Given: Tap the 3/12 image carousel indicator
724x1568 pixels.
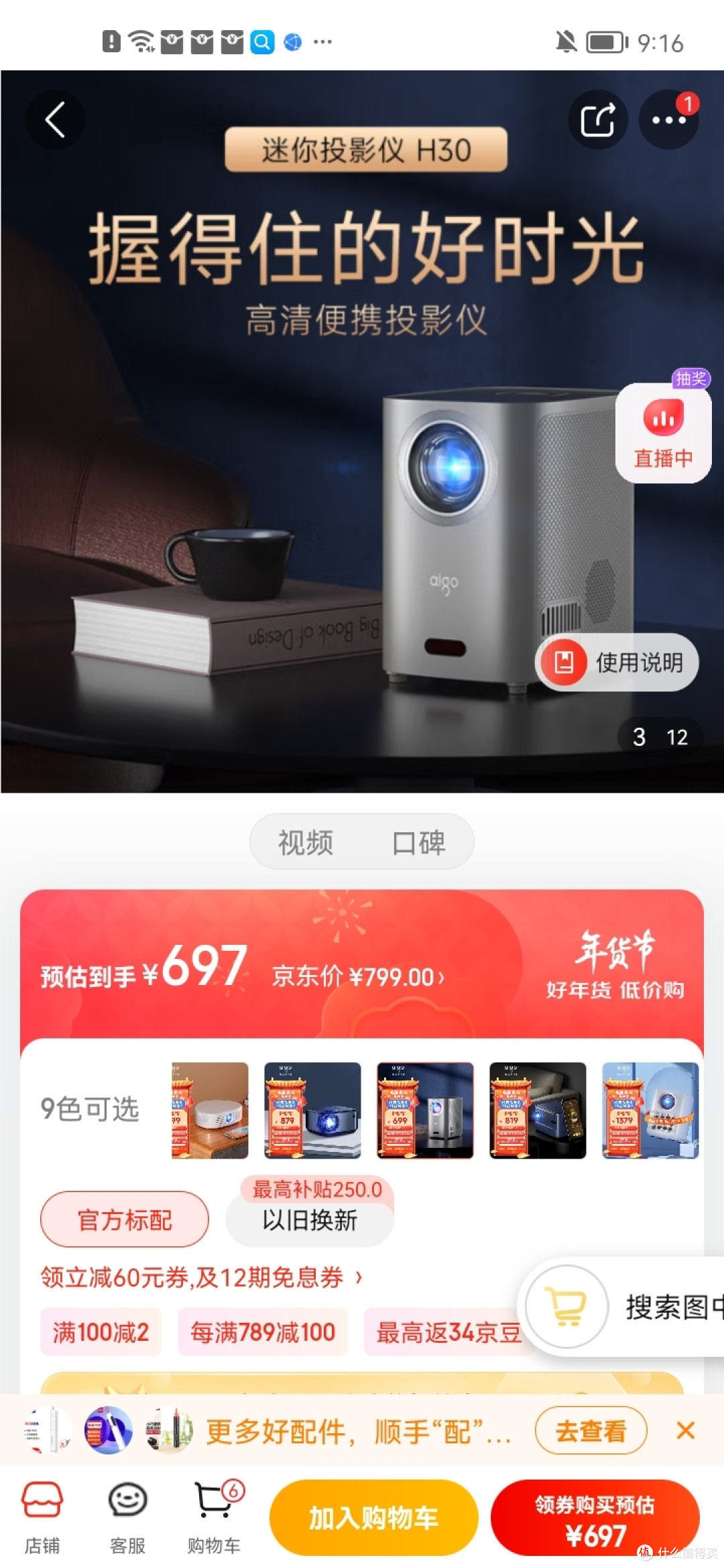Looking at the screenshot, I should pos(660,737).
